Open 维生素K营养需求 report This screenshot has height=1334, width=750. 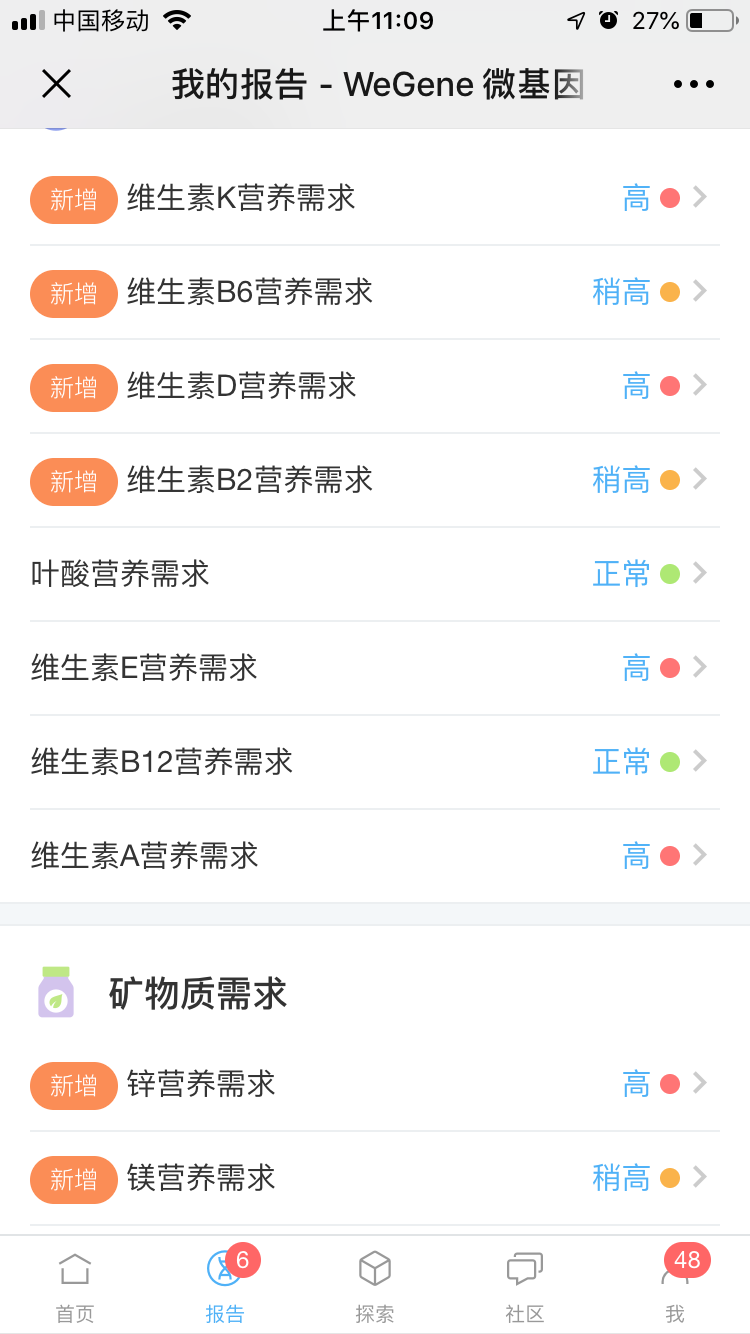tap(375, 198)
